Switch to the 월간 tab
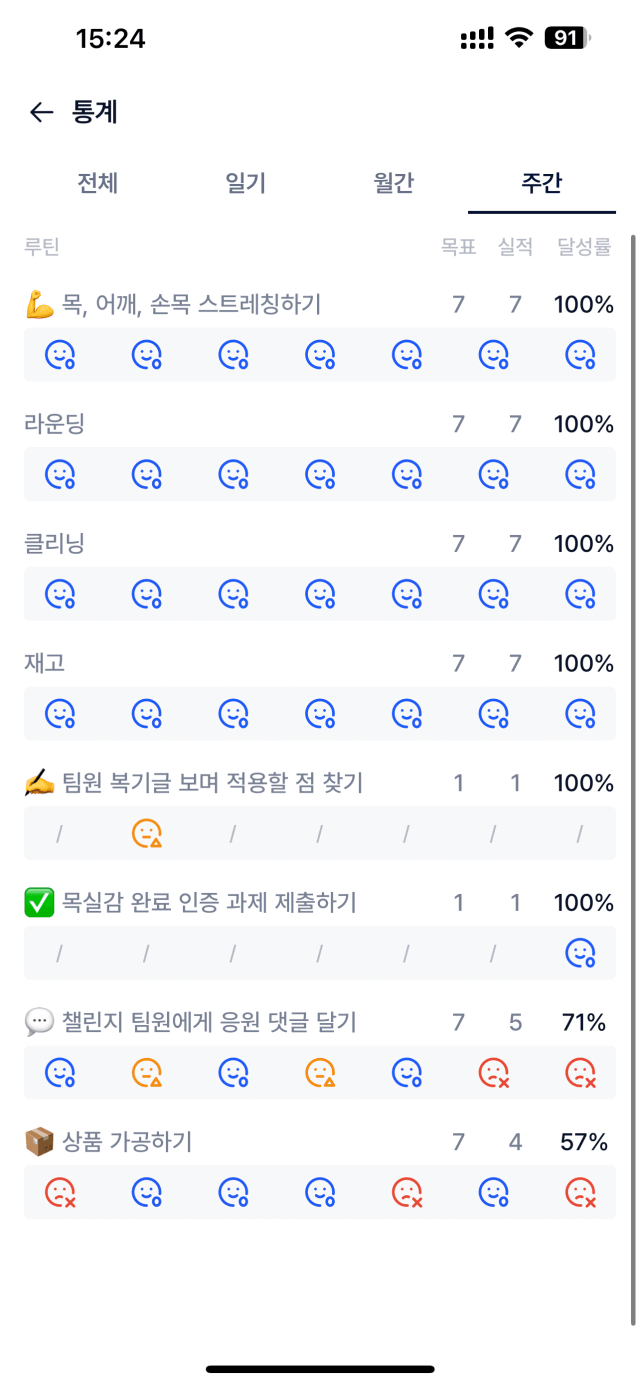 pyautogui.click(x=394, y=183)
